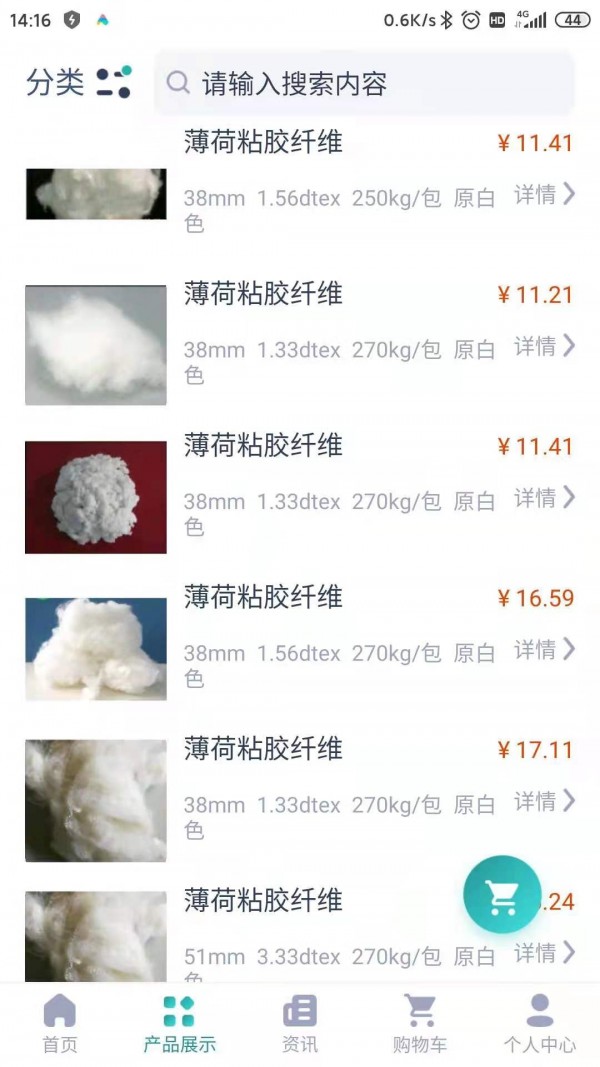Switch to the 资讯 tab

point(300,1023)
